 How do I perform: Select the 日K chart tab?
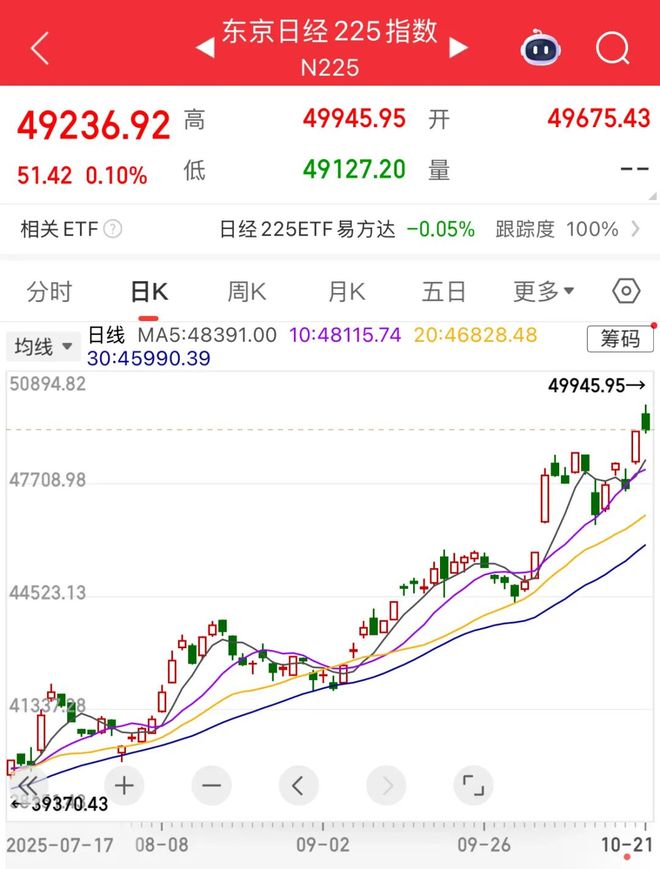pos(150,291)
